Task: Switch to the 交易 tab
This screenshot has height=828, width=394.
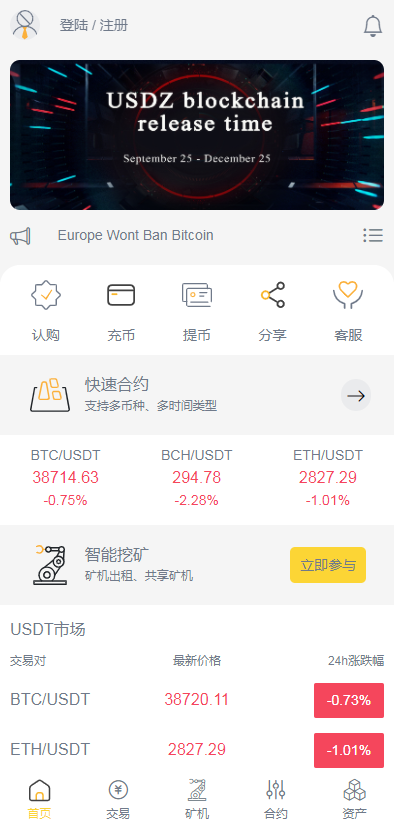Action: click(x=118, y=799)
